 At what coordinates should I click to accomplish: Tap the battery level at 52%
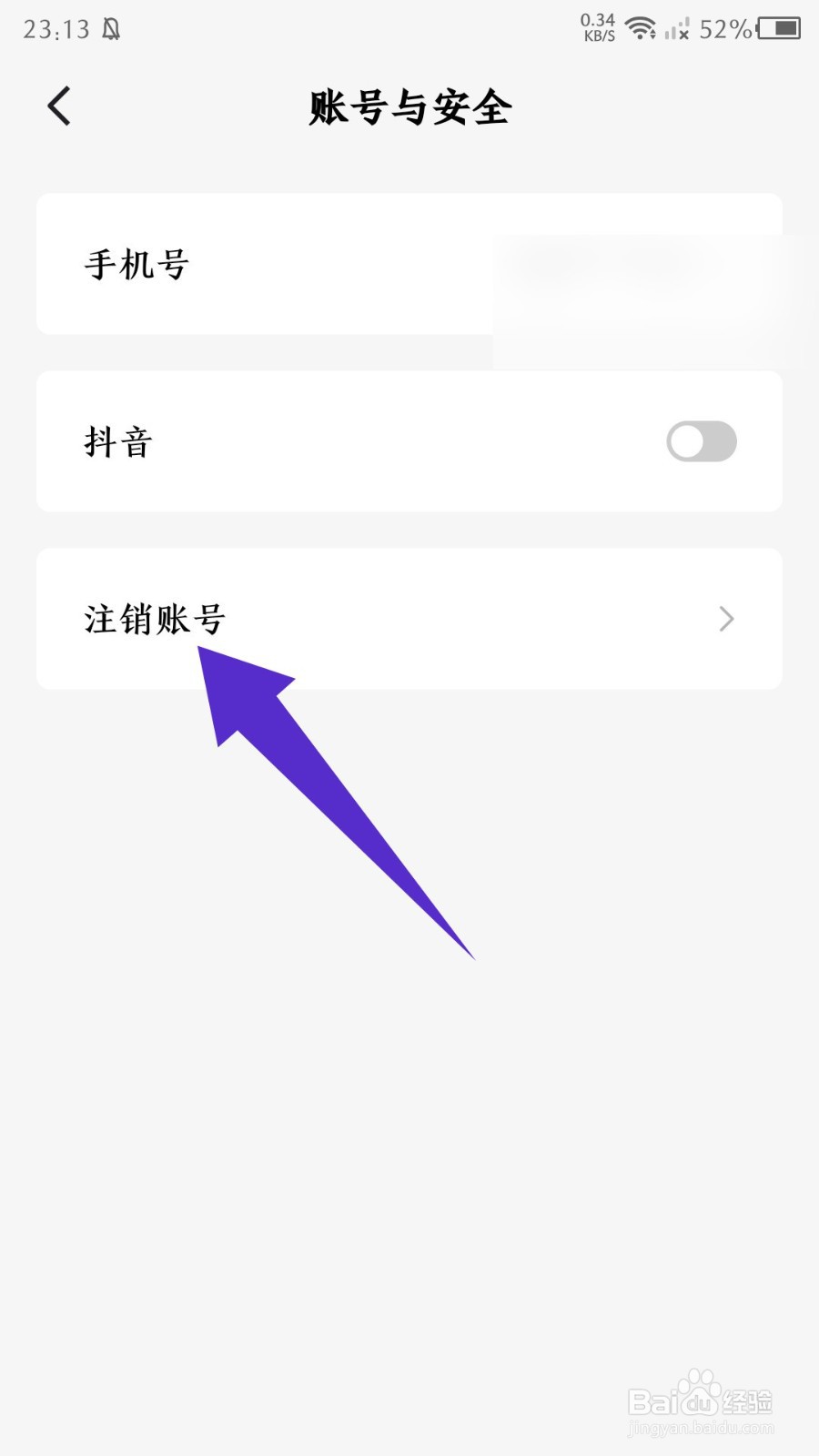tap(722, 29)
